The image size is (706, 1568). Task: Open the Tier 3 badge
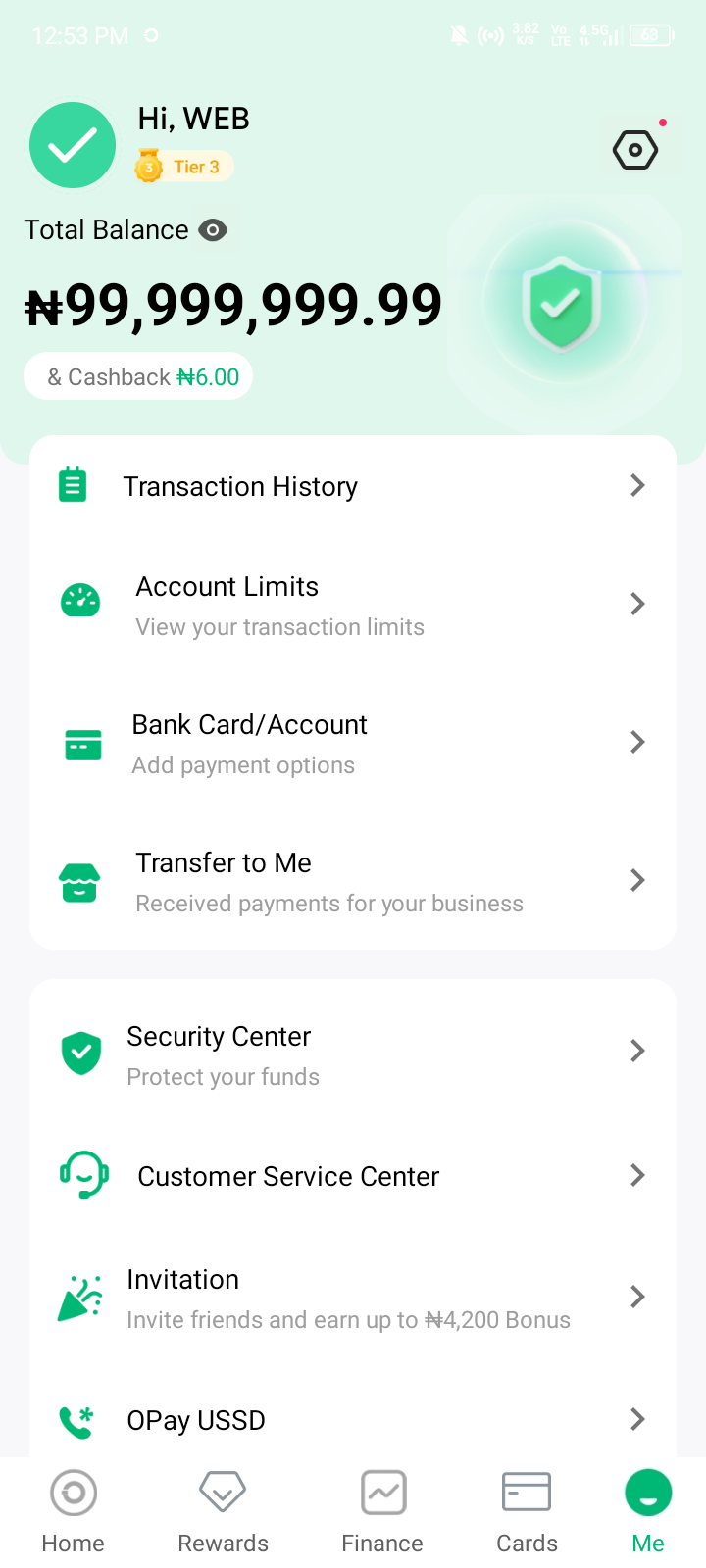(184, 167)
